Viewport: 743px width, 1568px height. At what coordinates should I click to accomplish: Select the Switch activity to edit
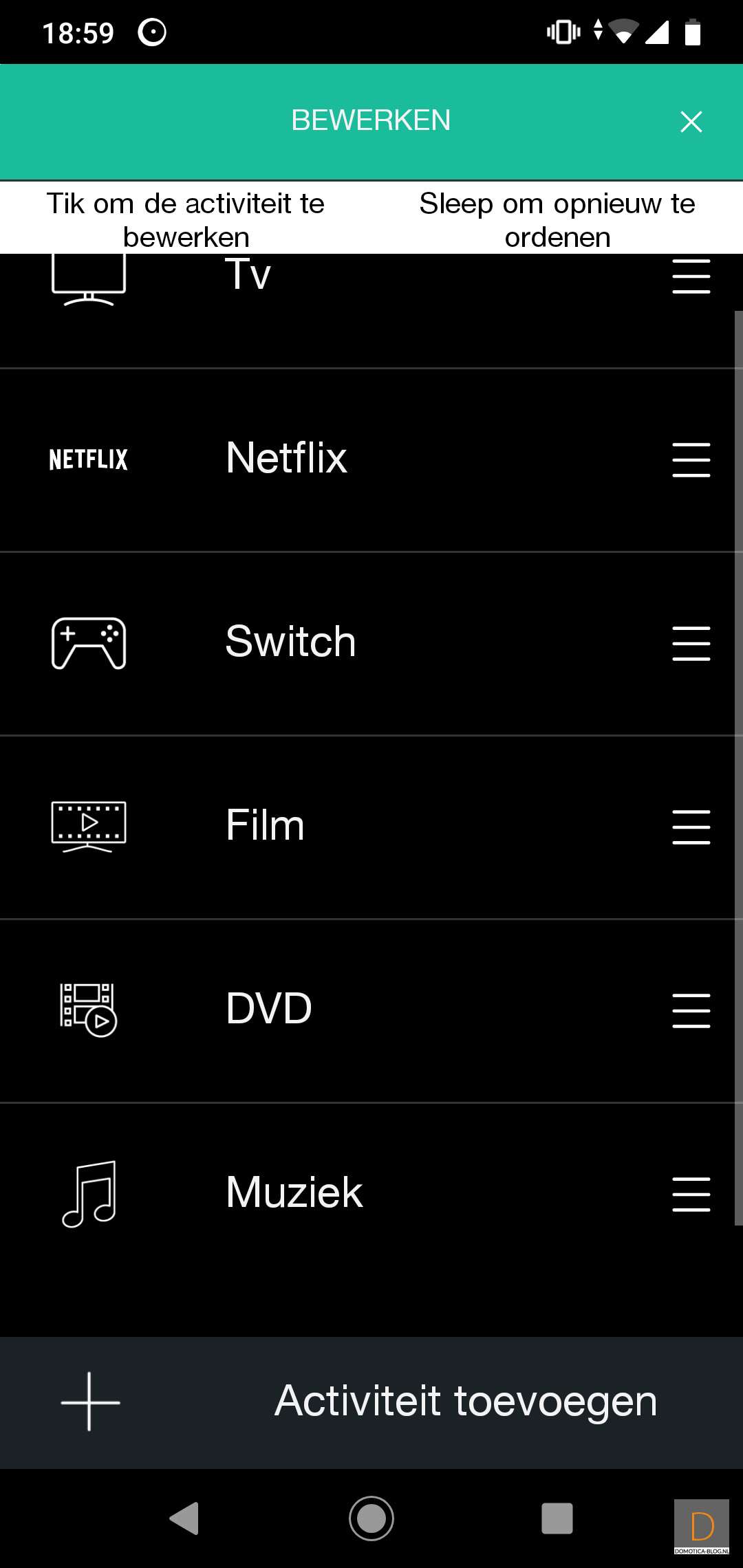pyautogui.click(x=290, y=642)
